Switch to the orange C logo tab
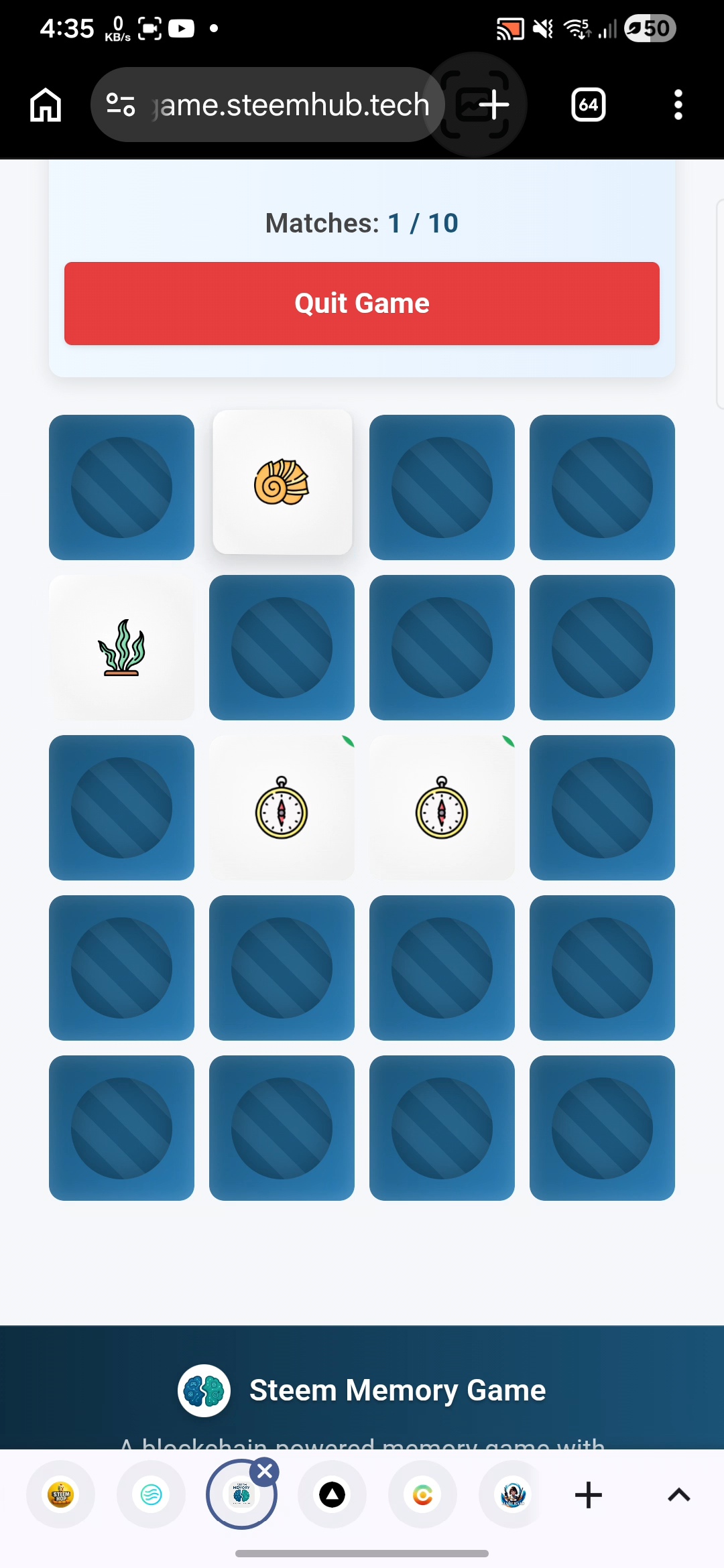Image resolution: width=724 pixels, height=1568 pixels. pos(422,1495)
